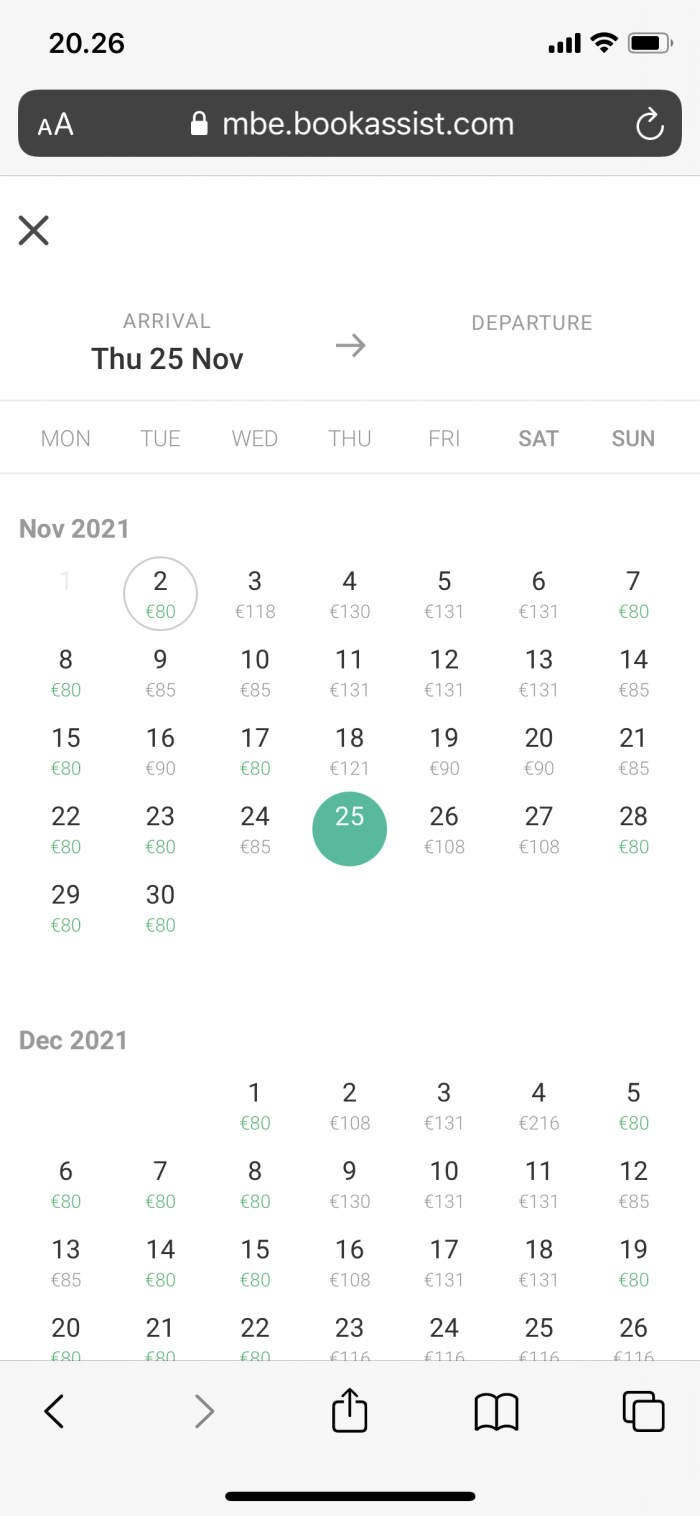Pick 30 November on the calendar

160,907
